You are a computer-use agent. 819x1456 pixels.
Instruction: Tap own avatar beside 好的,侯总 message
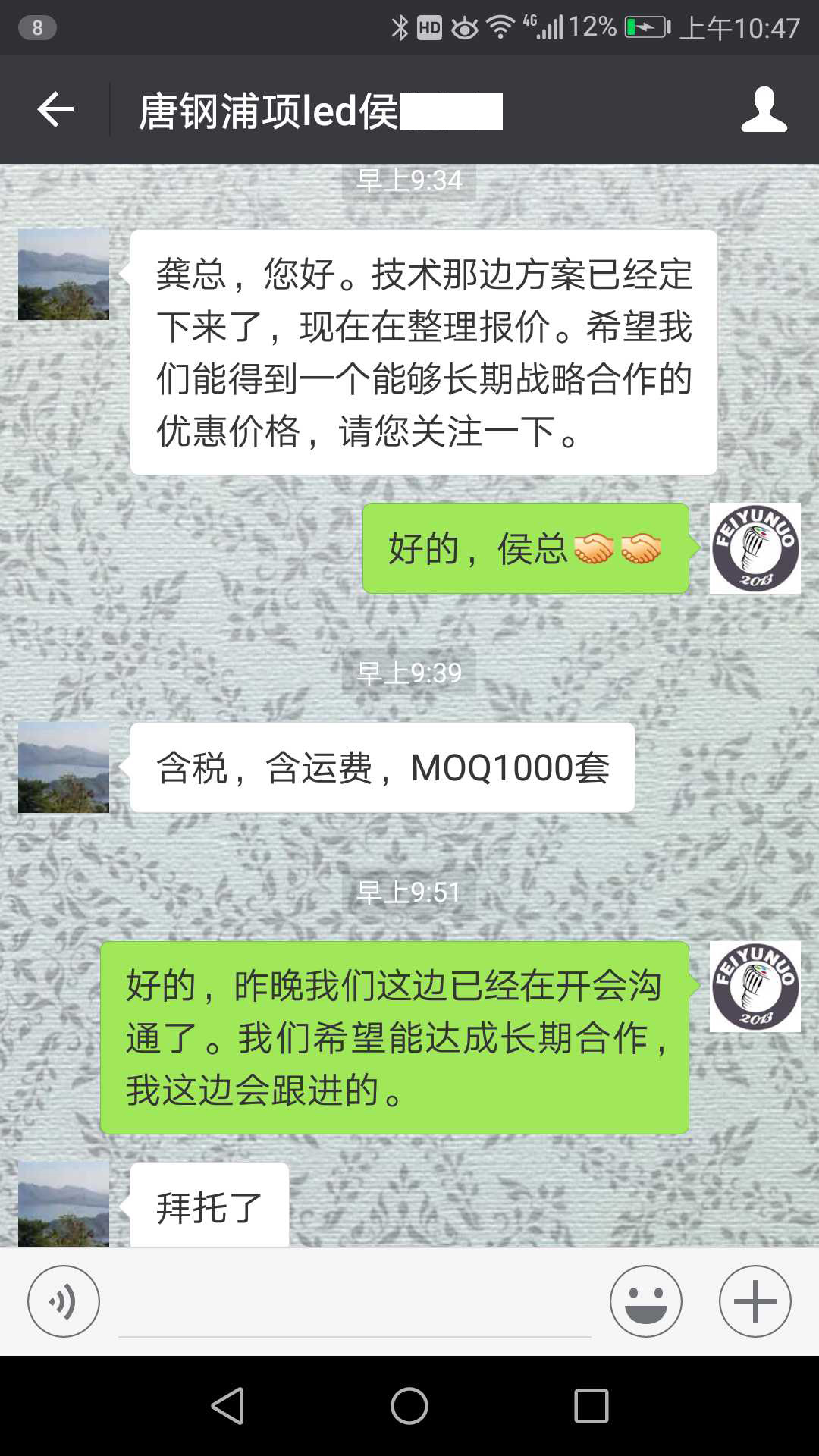[755, 548]
